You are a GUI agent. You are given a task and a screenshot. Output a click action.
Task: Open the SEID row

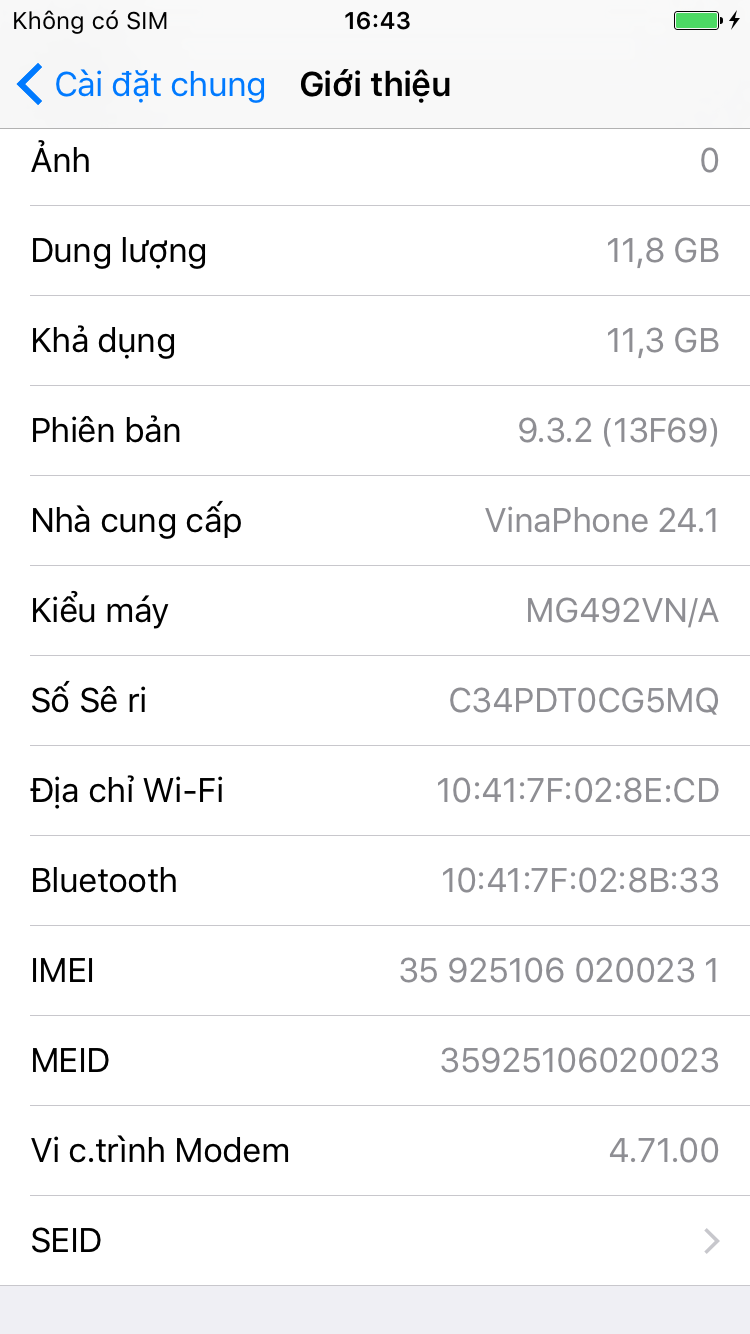click(x=375, y=1241)
